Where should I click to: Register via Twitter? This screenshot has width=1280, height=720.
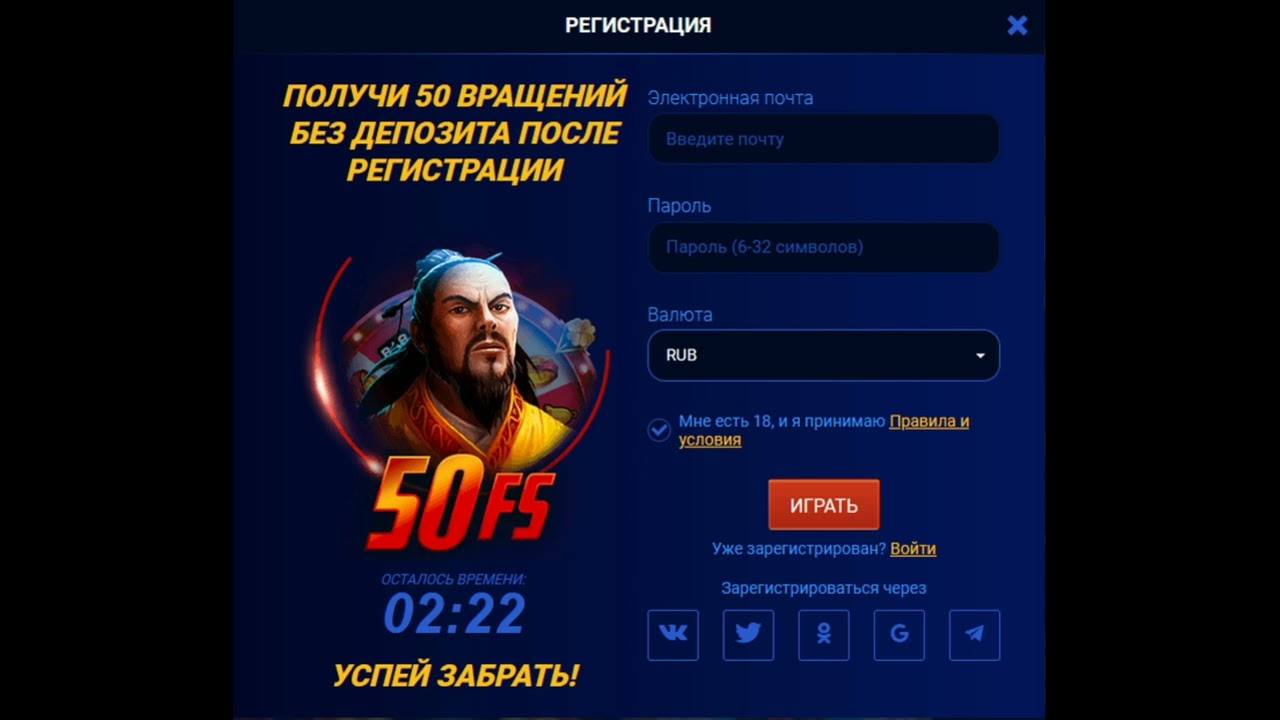click(x=748, y=635)
